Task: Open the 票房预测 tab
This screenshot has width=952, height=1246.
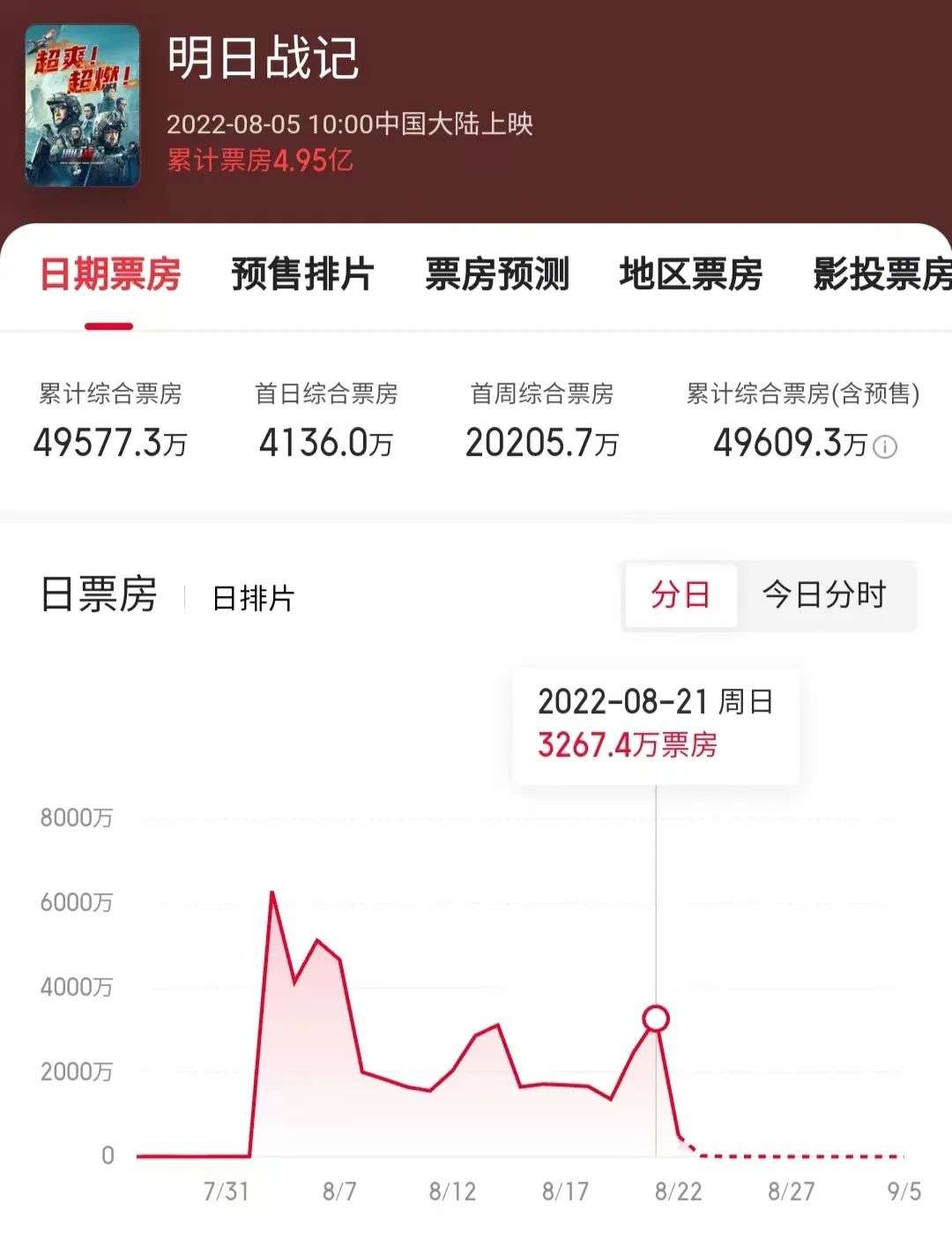Action: pos(497,274)
